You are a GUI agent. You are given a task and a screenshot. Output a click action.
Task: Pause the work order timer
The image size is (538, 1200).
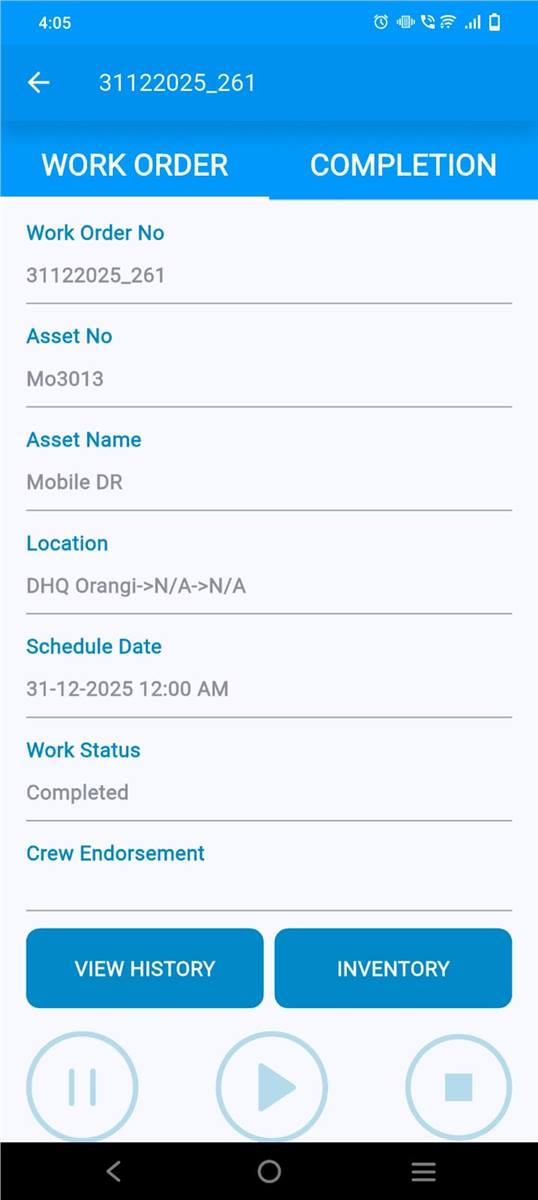point(82,1087)
